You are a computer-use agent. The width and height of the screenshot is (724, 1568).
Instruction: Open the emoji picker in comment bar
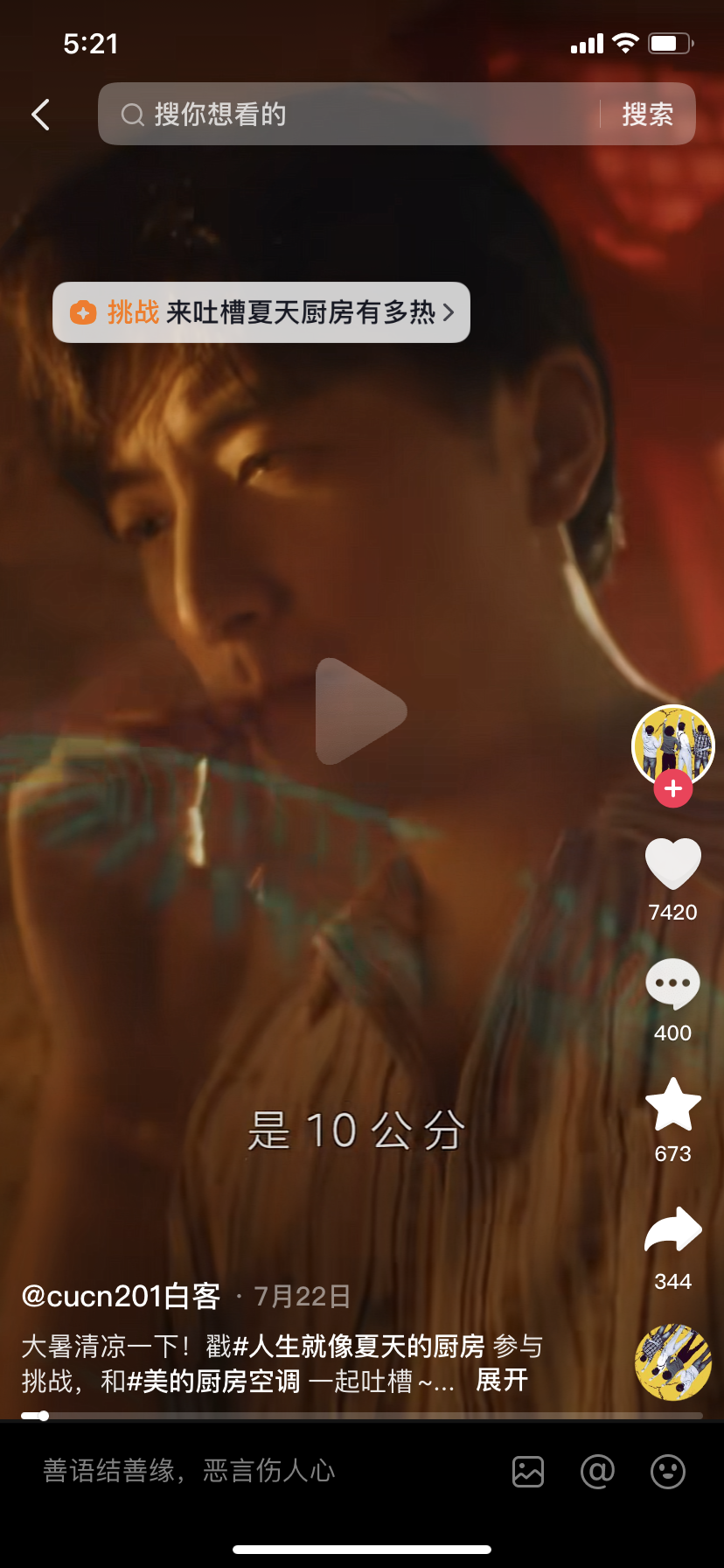[668, 1472]
